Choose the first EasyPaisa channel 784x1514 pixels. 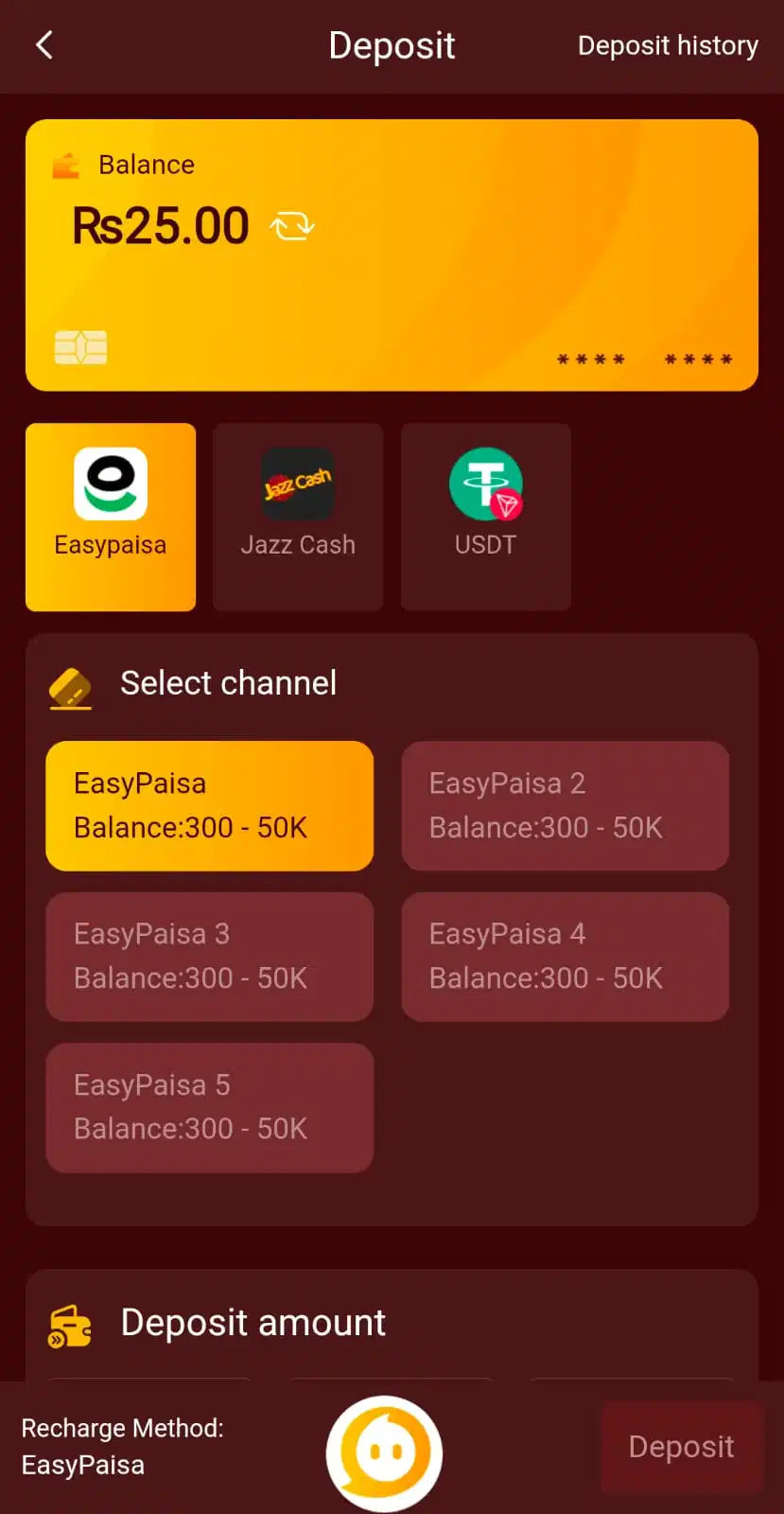click(x=209, y=805)
